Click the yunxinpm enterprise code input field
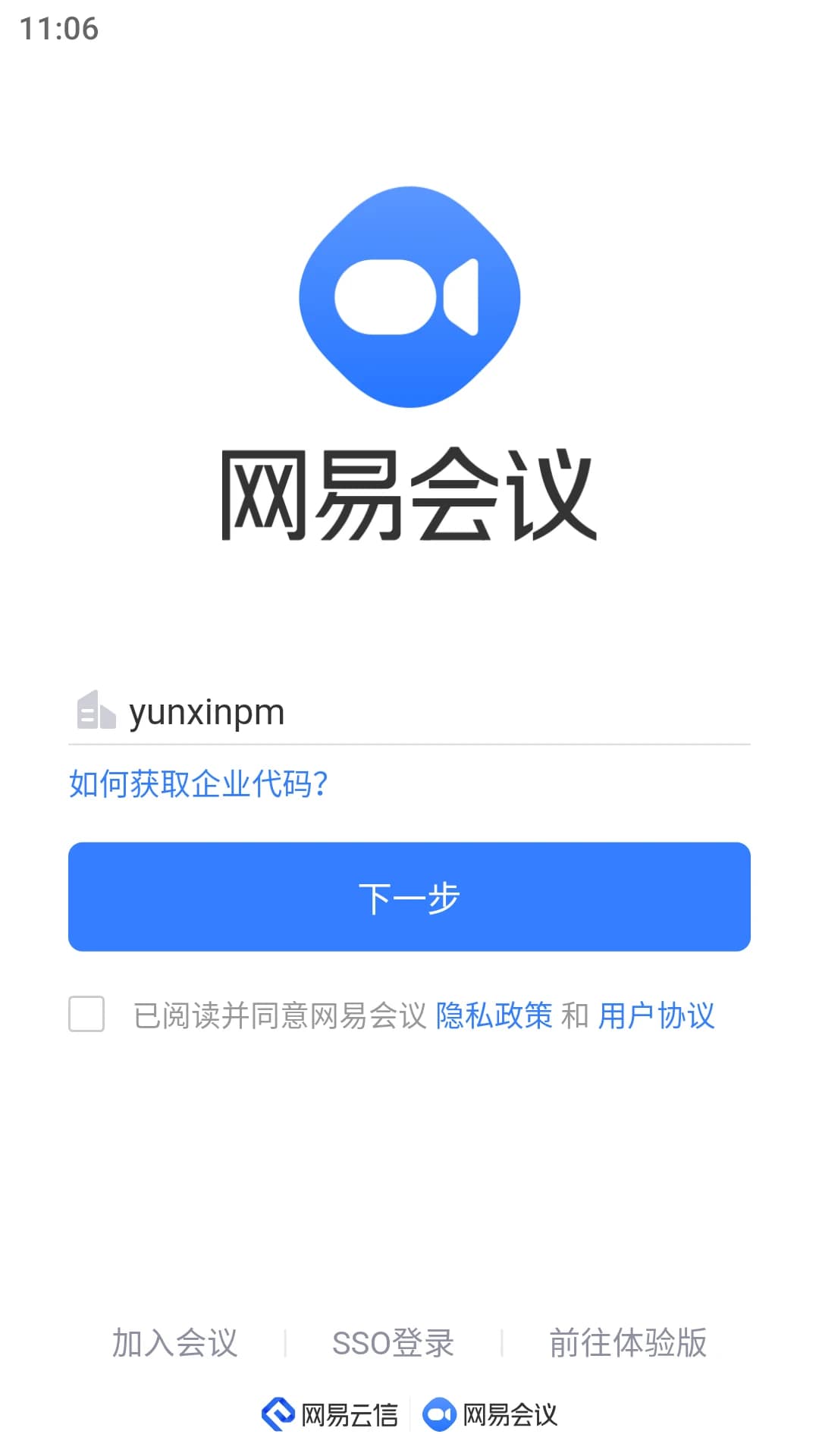Screen dimensions: 819x1456 (x=379, y=711)
